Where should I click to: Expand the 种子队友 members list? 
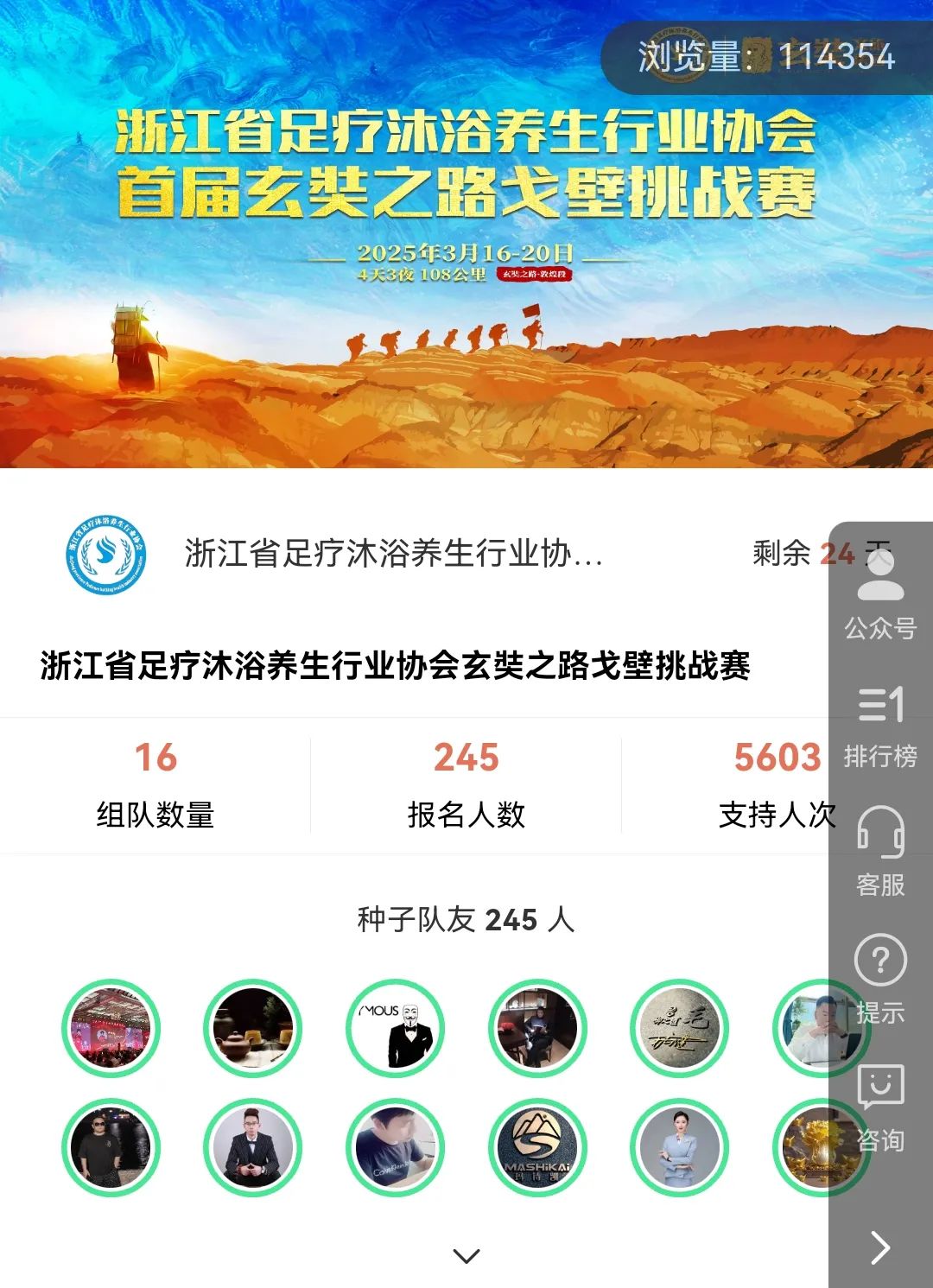(x=466, y=1255)
